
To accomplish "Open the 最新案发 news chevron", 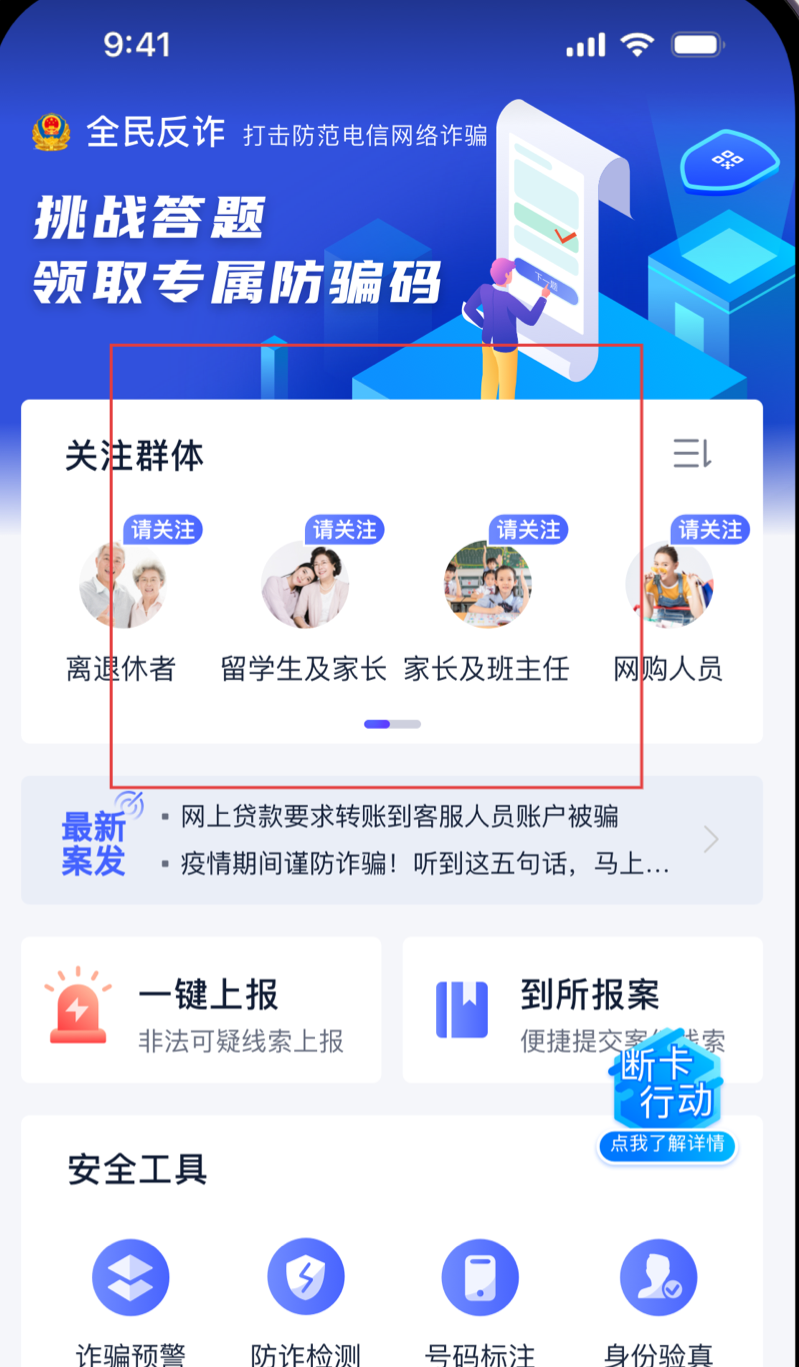I will (711, 840).
